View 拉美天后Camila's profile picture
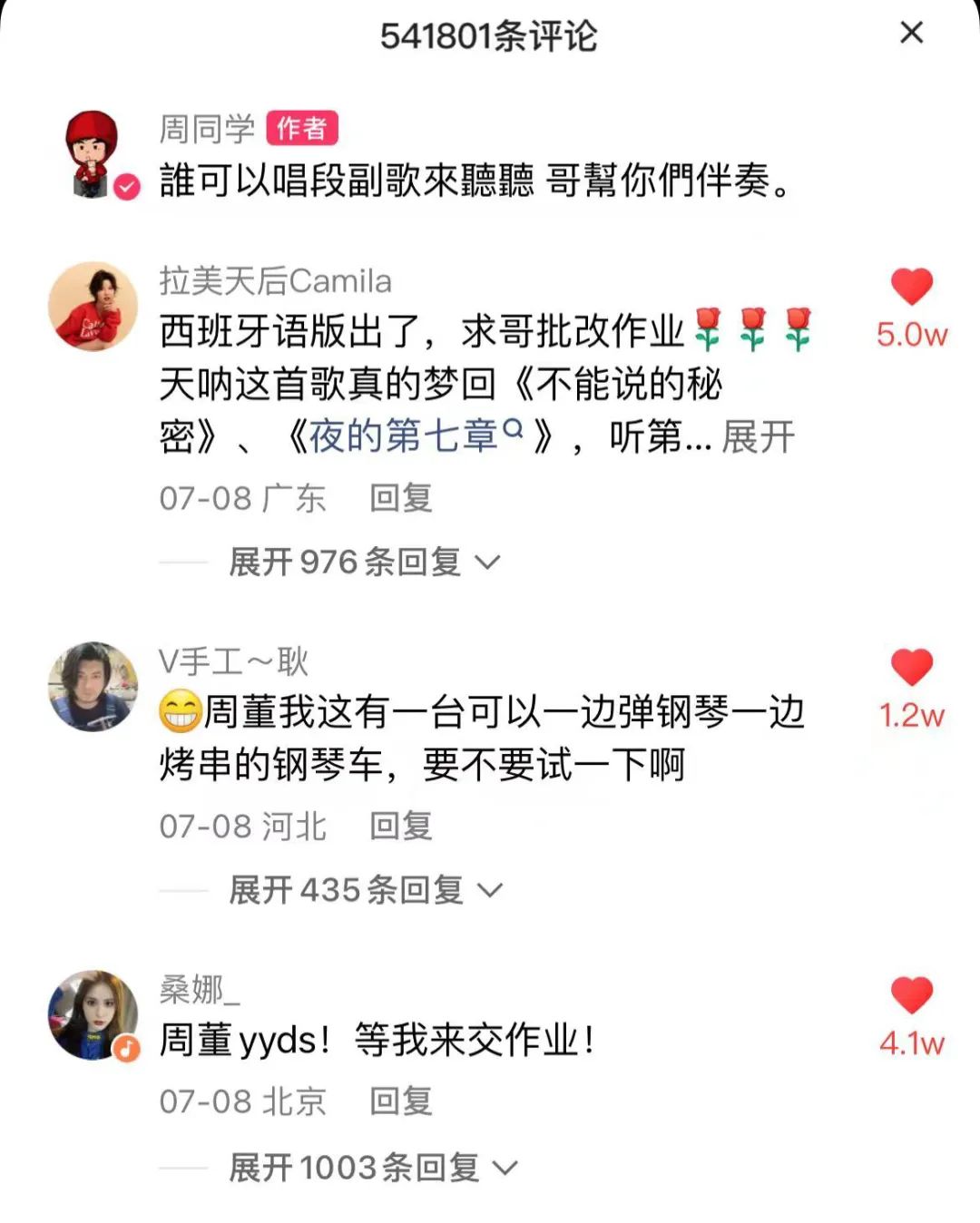 pos(93,307)
